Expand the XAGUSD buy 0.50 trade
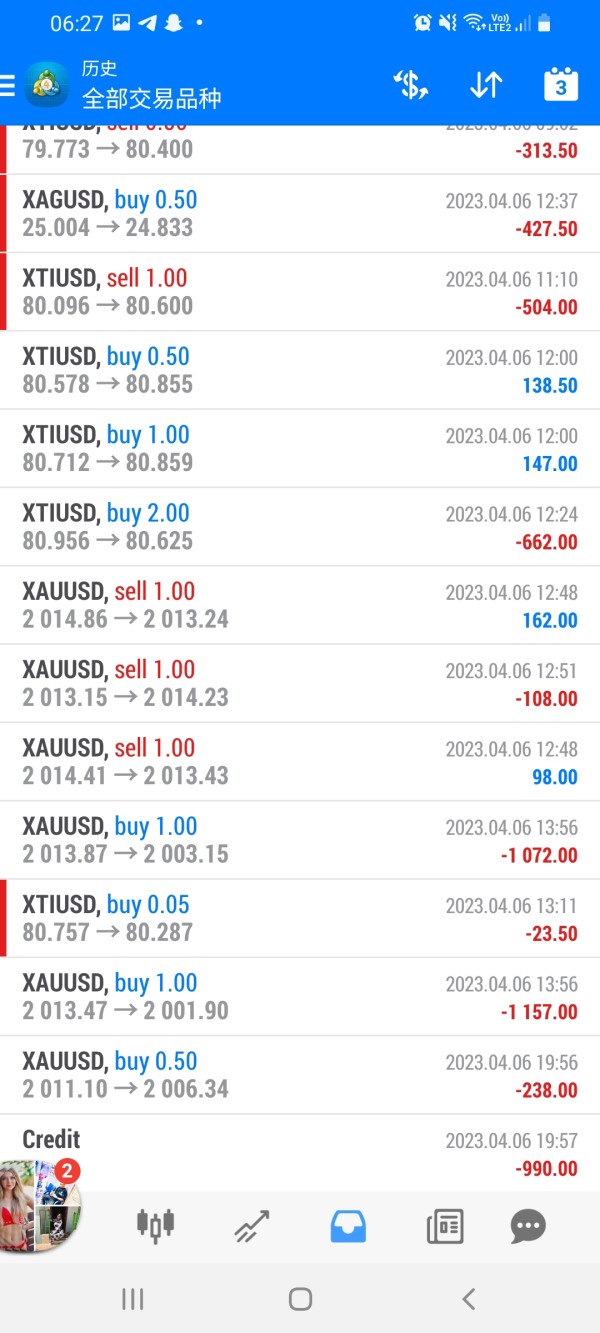The width and height of the screenshot is (600, 1333). click(300, 214)
